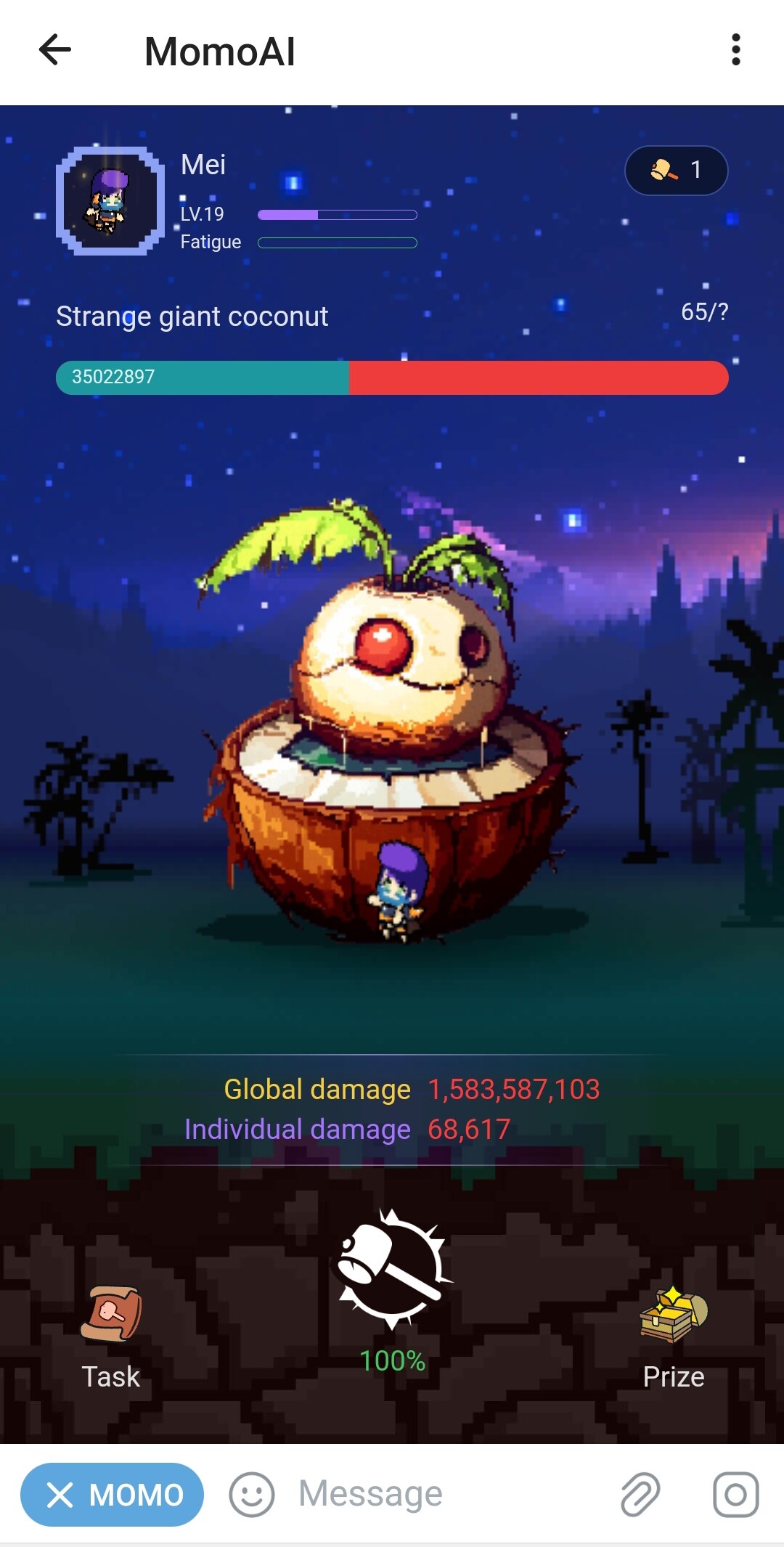The image size is (784, 1547).
Task: Open the Prize treasure chest
Action: [x=674, y=1337]
